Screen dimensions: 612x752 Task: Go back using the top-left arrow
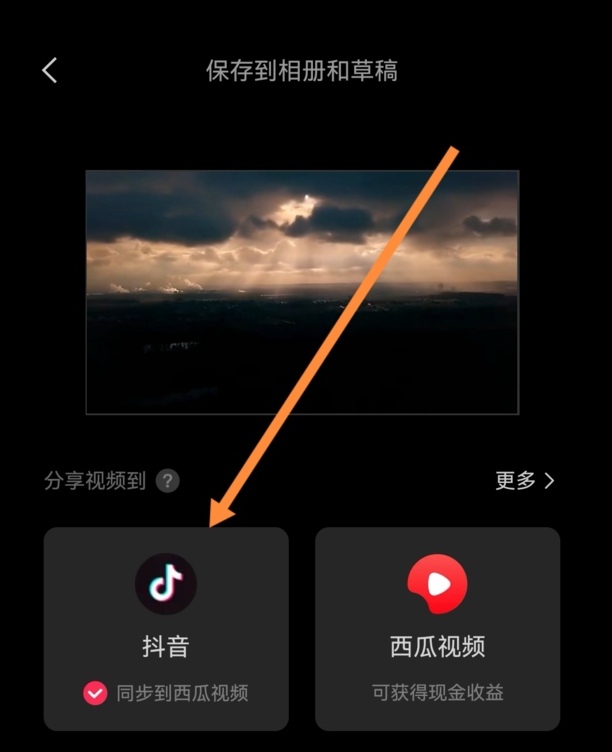click(x=50, y=70)
